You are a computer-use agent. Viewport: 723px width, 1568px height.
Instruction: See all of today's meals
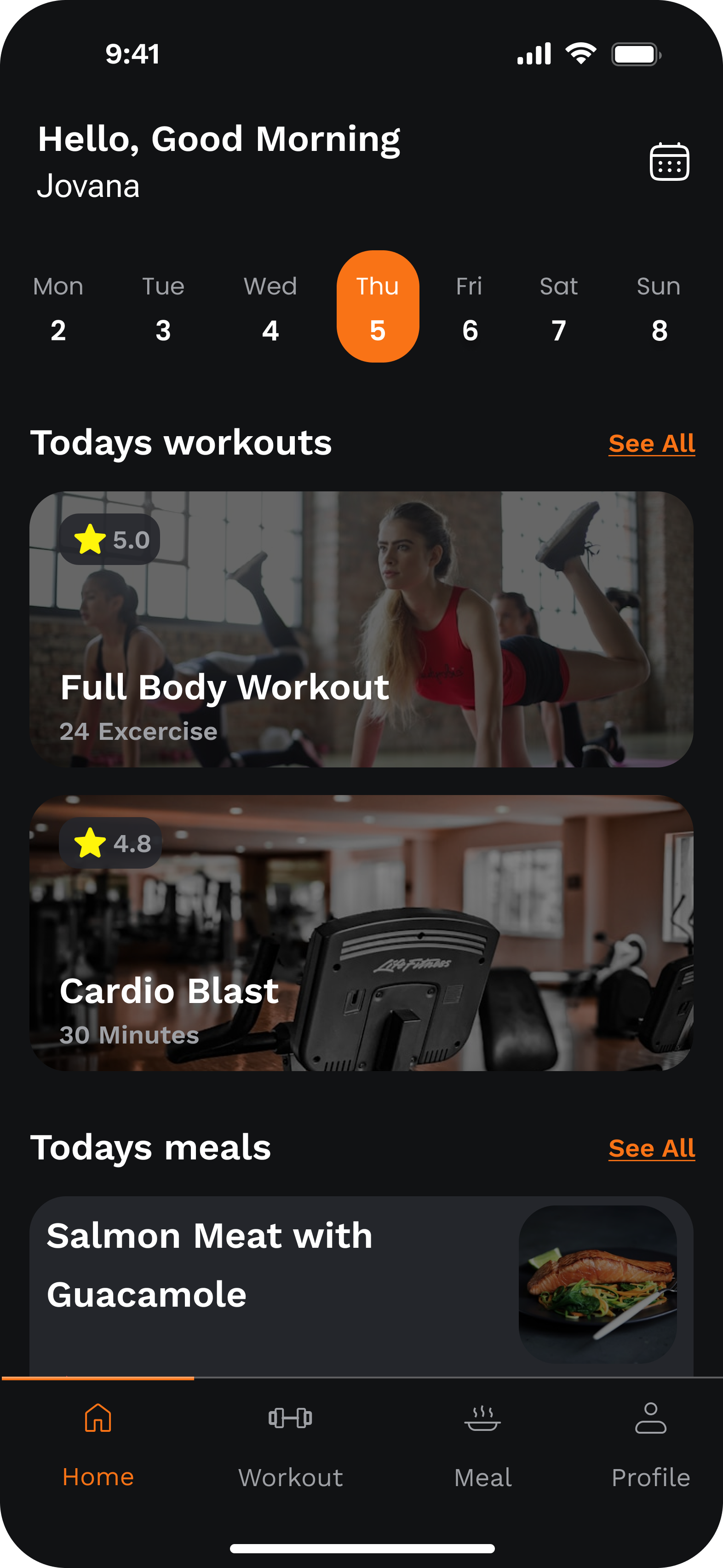651,1148
